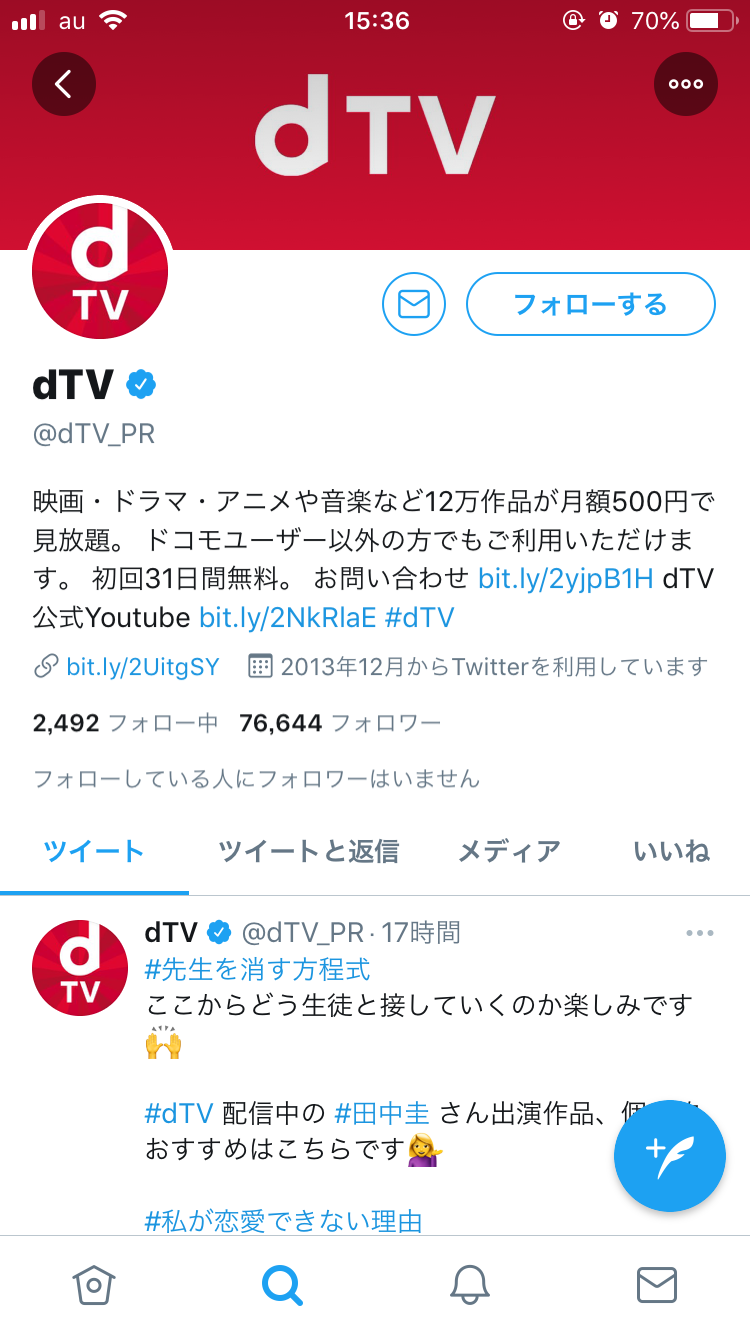Screen dimensions: 750x1334
Task: Open the #先生を消す方程式 hashtag
Action: pyautogui.click(x=258, y=969)
